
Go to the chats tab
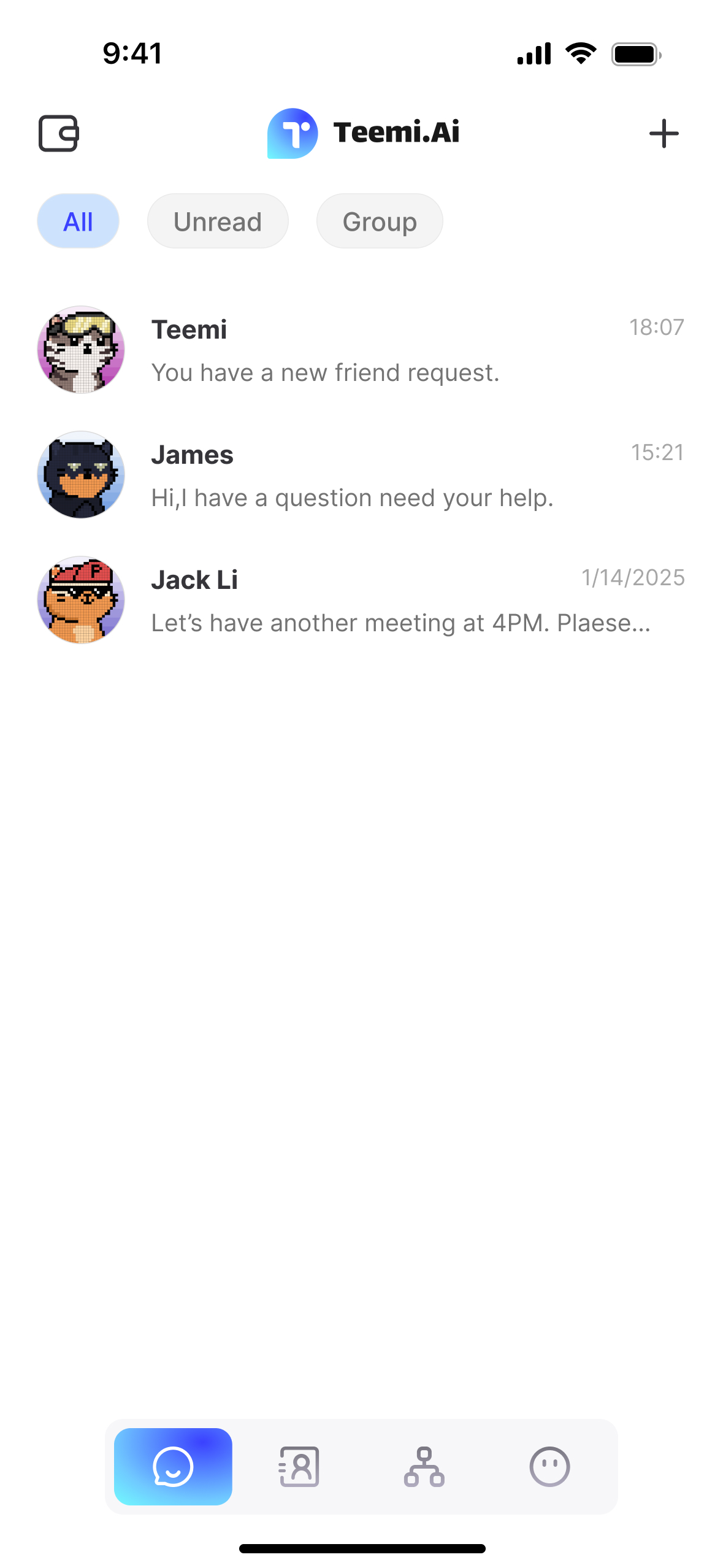(173, 1467)
